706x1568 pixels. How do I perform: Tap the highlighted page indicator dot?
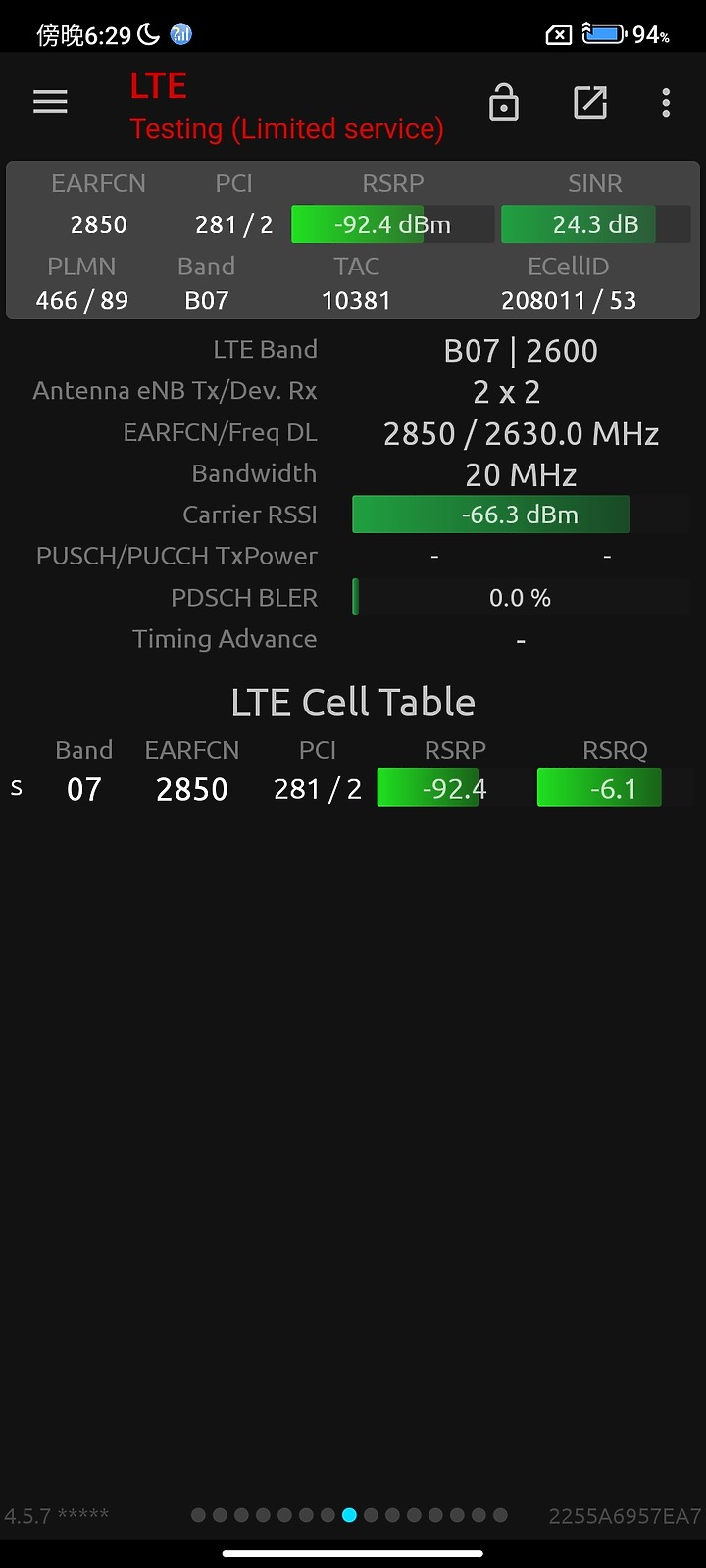point(349,1515)
